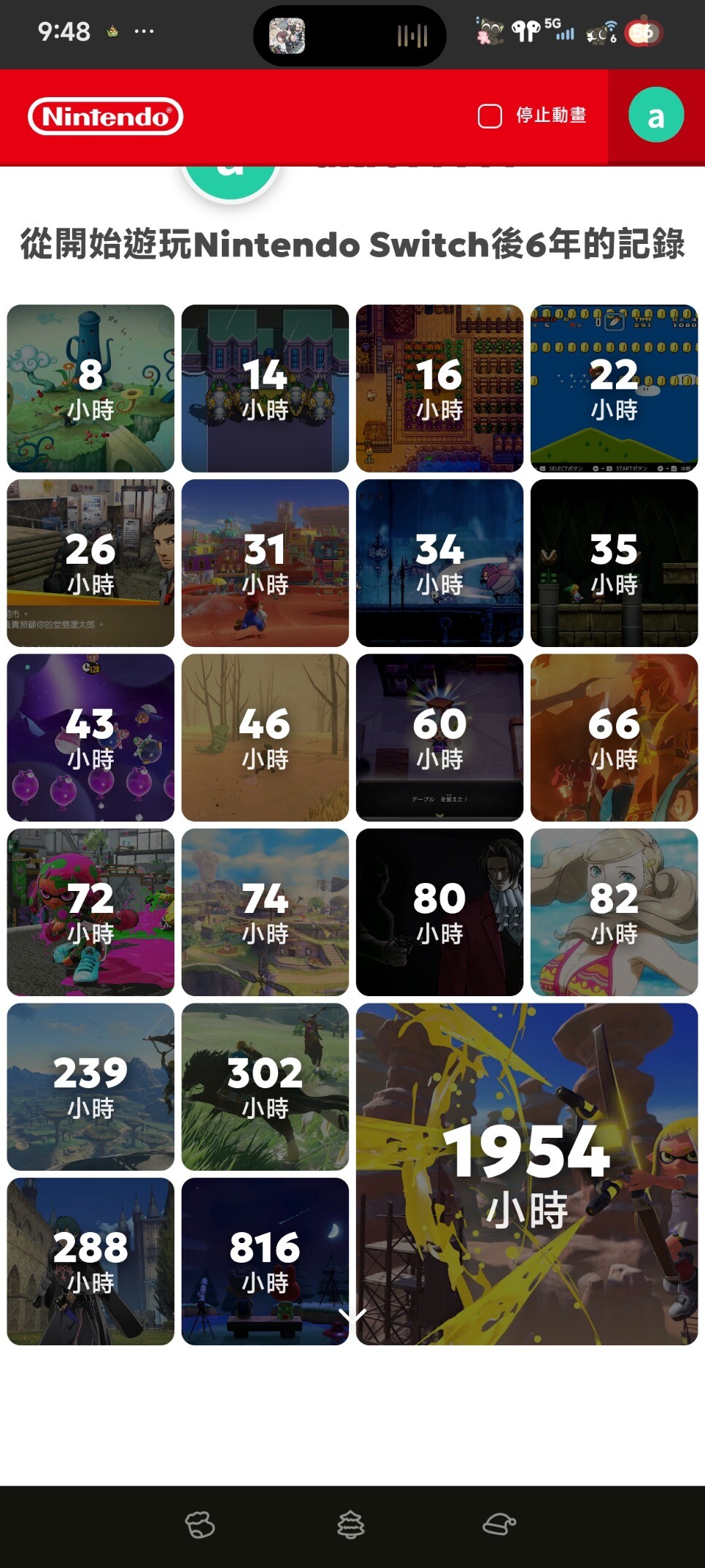Go home with the tree-shaped navigation button

click(x=351, y=1525)
